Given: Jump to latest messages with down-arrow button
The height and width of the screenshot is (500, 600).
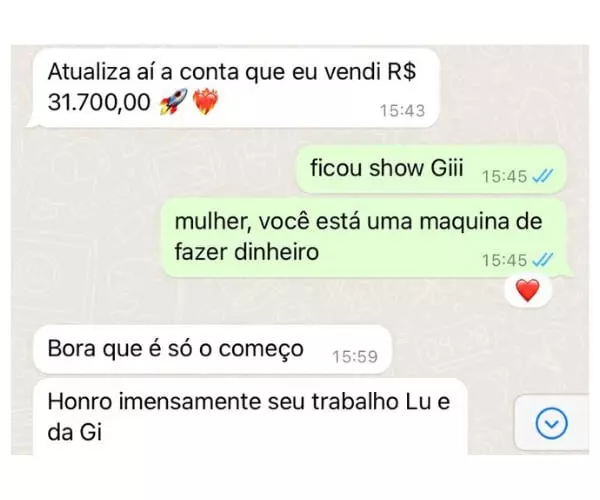Looking at the screenshot, I should point(549,425).
